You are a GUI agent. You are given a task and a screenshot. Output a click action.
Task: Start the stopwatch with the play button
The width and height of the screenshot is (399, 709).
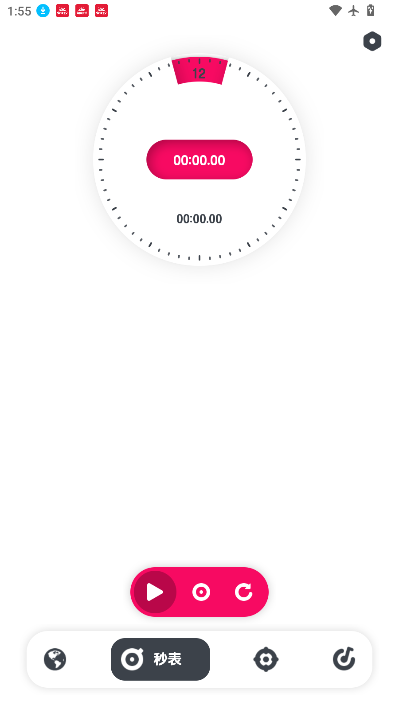tap(155, 592)
